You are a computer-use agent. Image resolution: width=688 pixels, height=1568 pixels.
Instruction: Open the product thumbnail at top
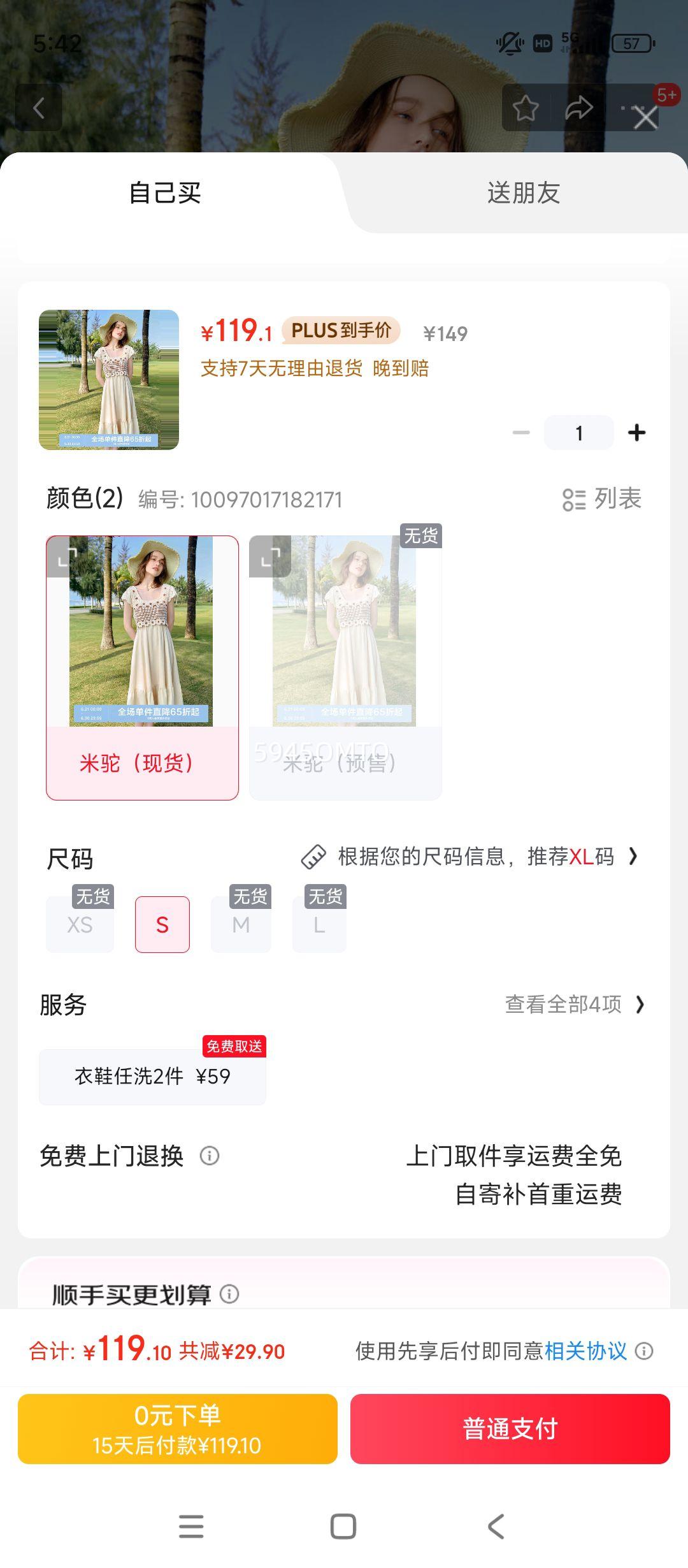point(109,380)
